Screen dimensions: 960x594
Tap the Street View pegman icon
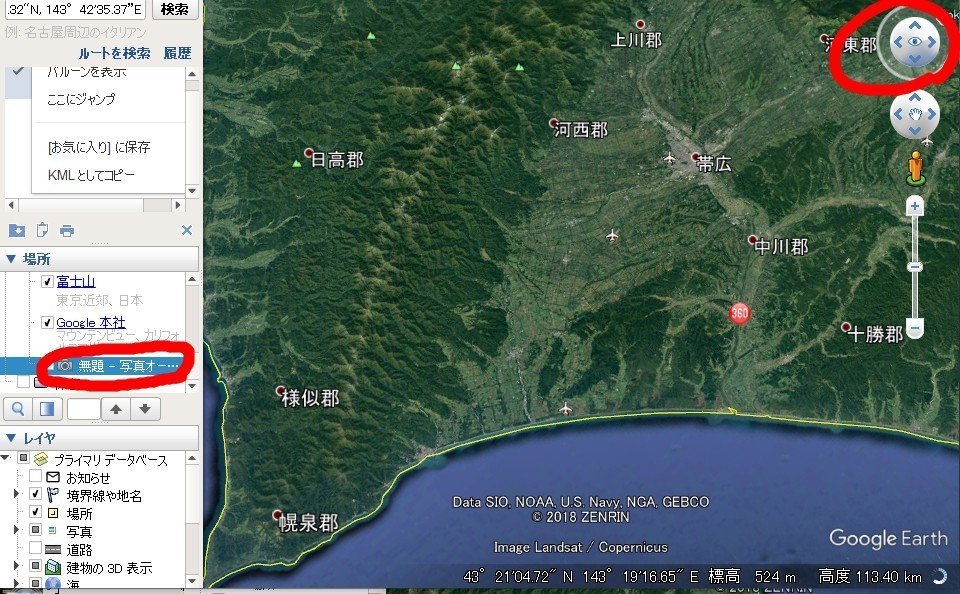point(914,167)
